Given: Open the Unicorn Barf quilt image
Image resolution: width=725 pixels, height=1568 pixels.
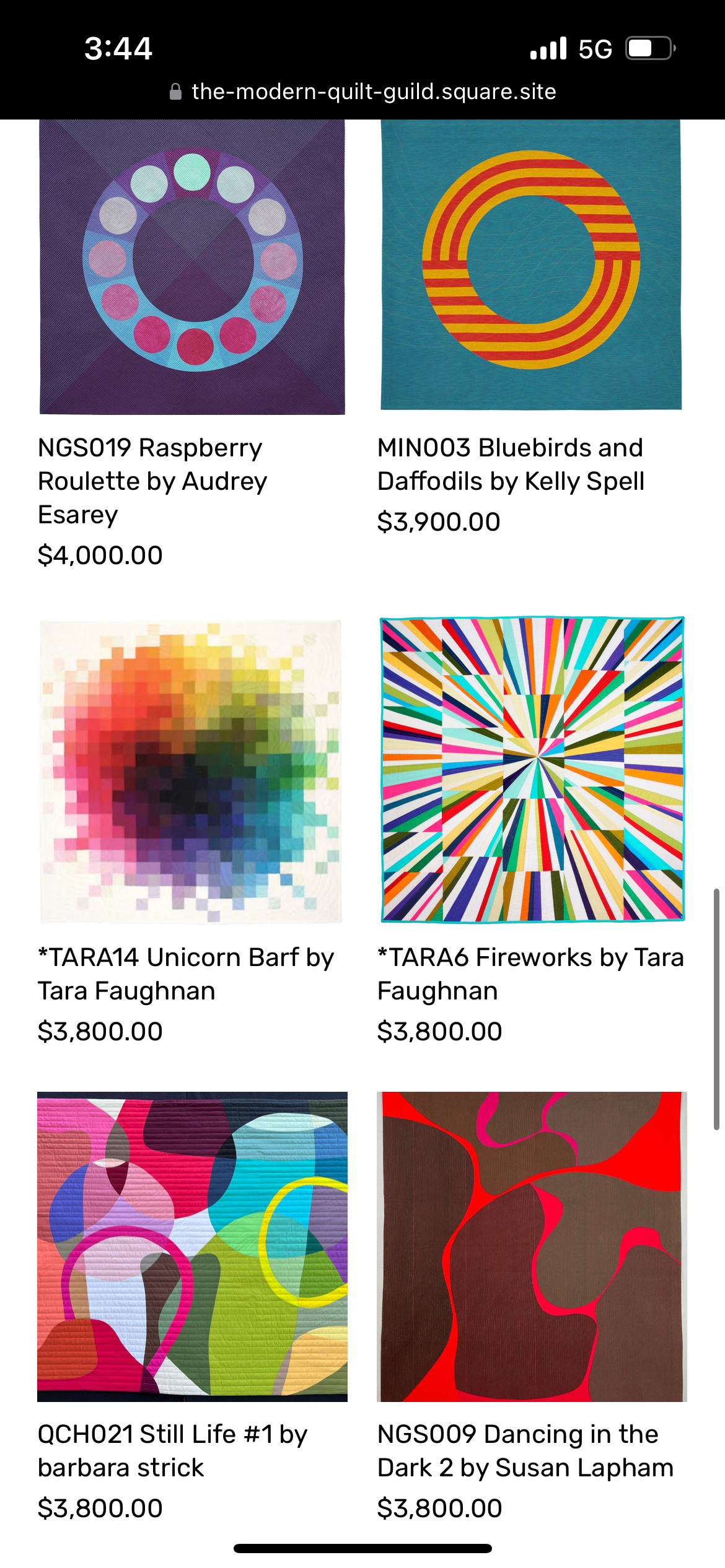Looking at the screenshot, I should [x=191, y=771].
